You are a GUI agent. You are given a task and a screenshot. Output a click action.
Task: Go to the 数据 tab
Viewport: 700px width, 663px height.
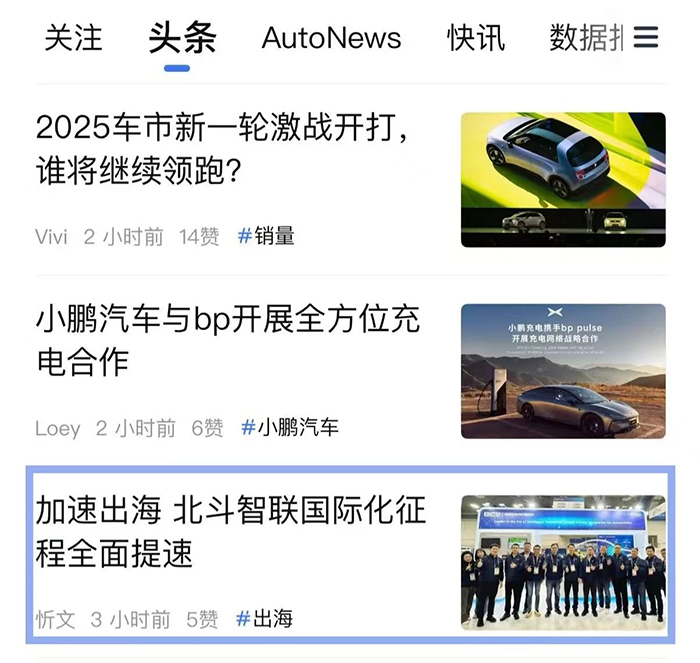586,38
